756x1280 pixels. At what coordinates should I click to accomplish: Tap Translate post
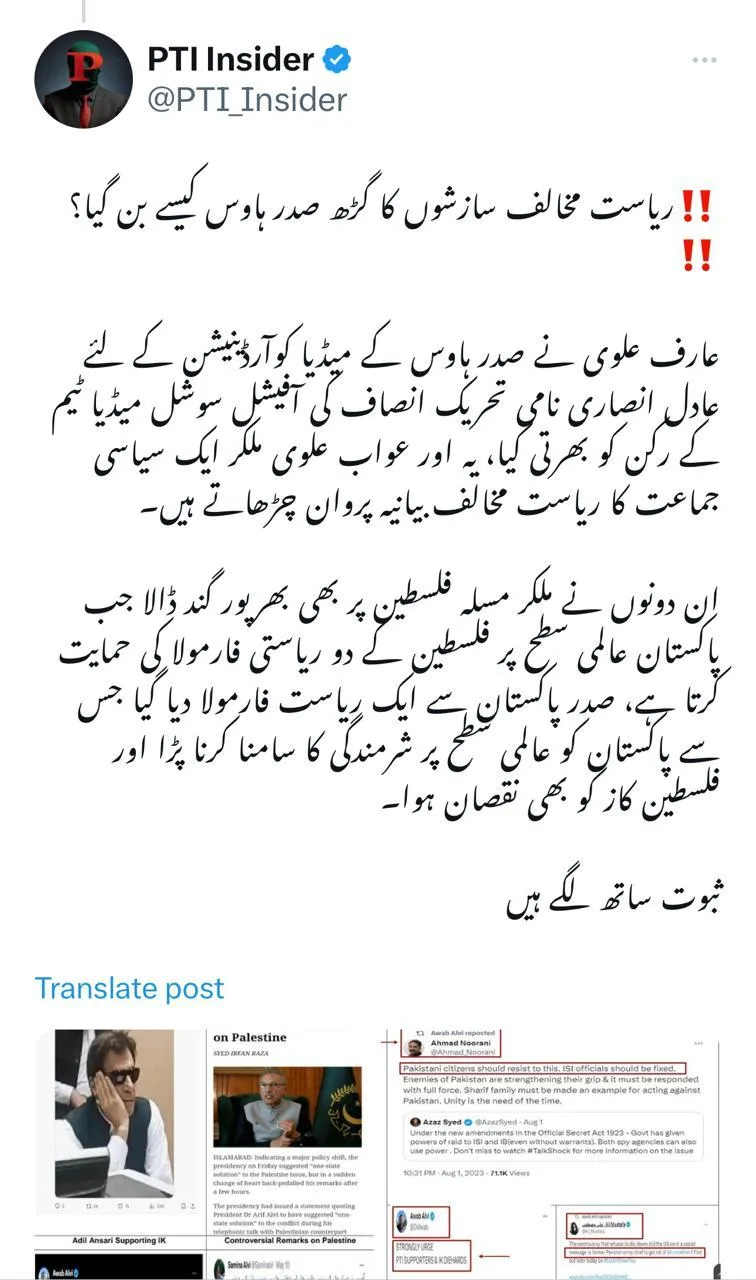point(130,988)
